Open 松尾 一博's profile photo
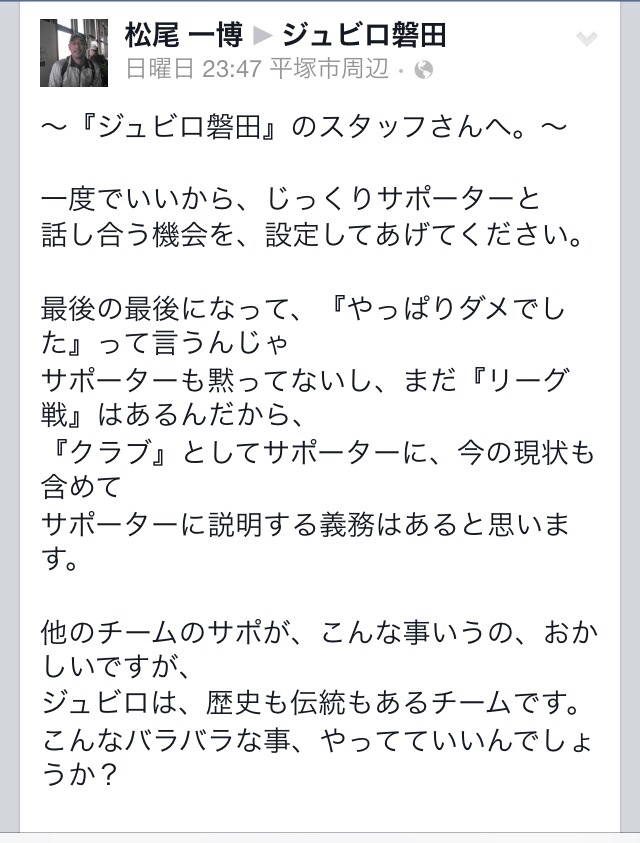 tap(74, 53)
